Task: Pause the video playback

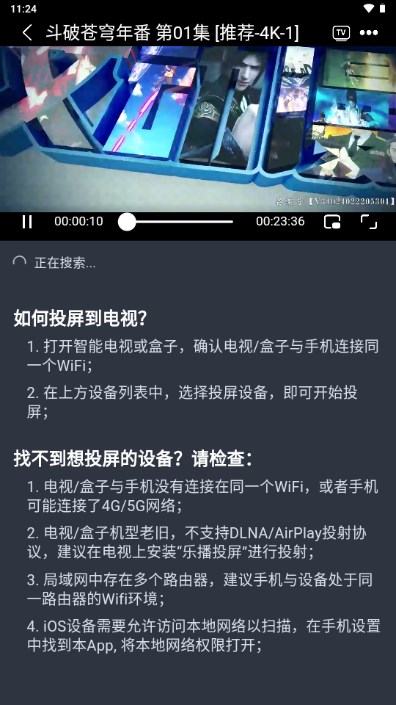Action: click(x=27, y=221)
